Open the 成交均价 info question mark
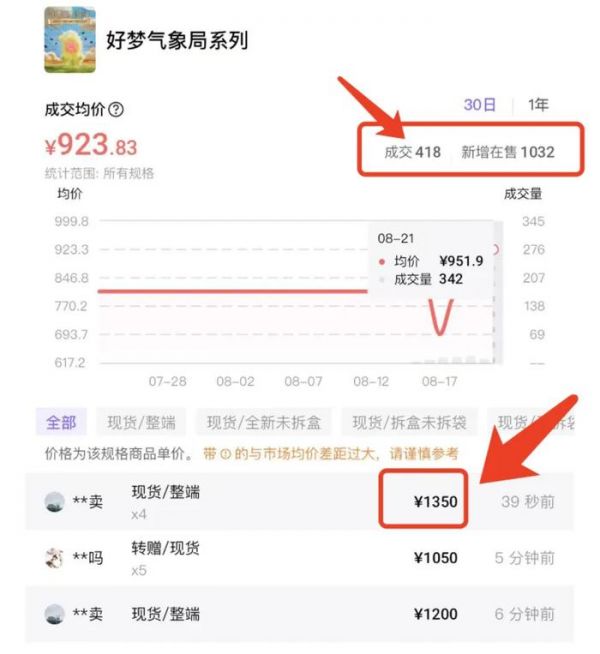The height and width of the screenshot is (654, 600). (x=116, y=110)
